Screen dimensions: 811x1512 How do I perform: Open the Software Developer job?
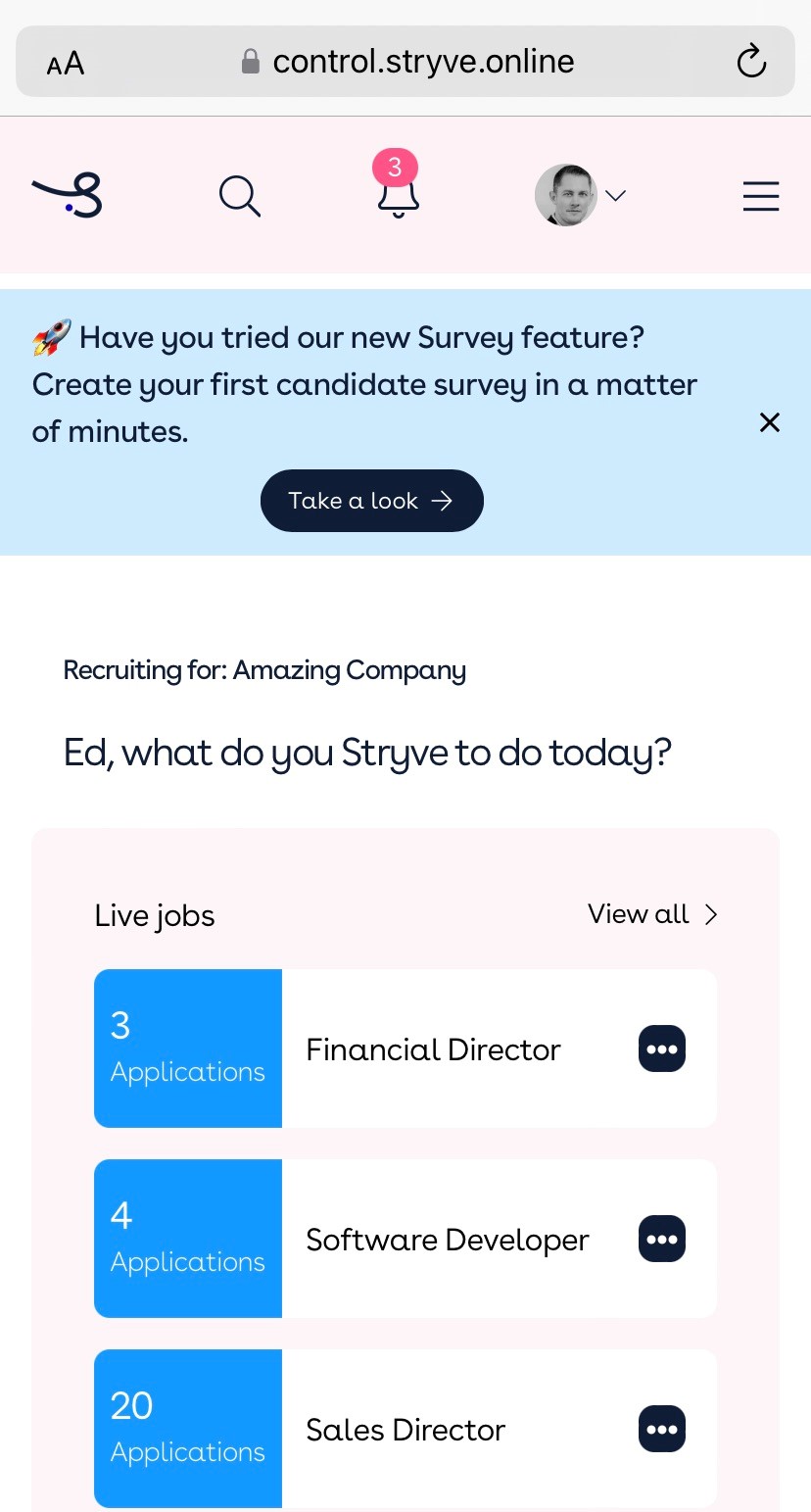447,1240
